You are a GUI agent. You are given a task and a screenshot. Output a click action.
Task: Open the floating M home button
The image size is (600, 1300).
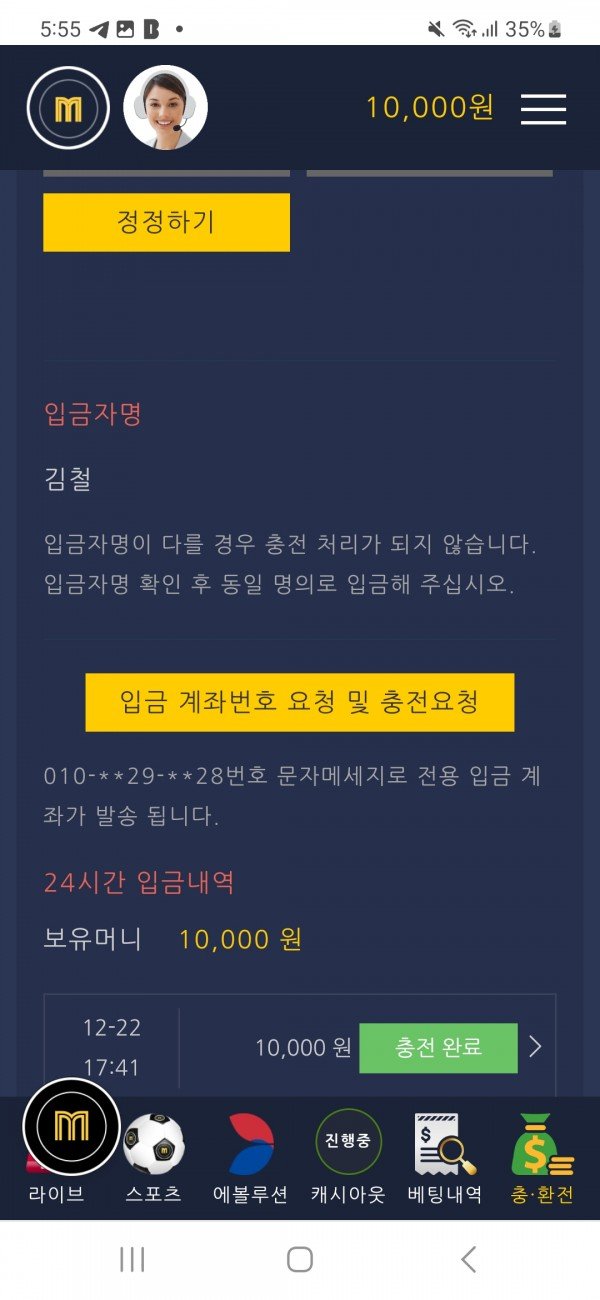[x=71, y=1127]
